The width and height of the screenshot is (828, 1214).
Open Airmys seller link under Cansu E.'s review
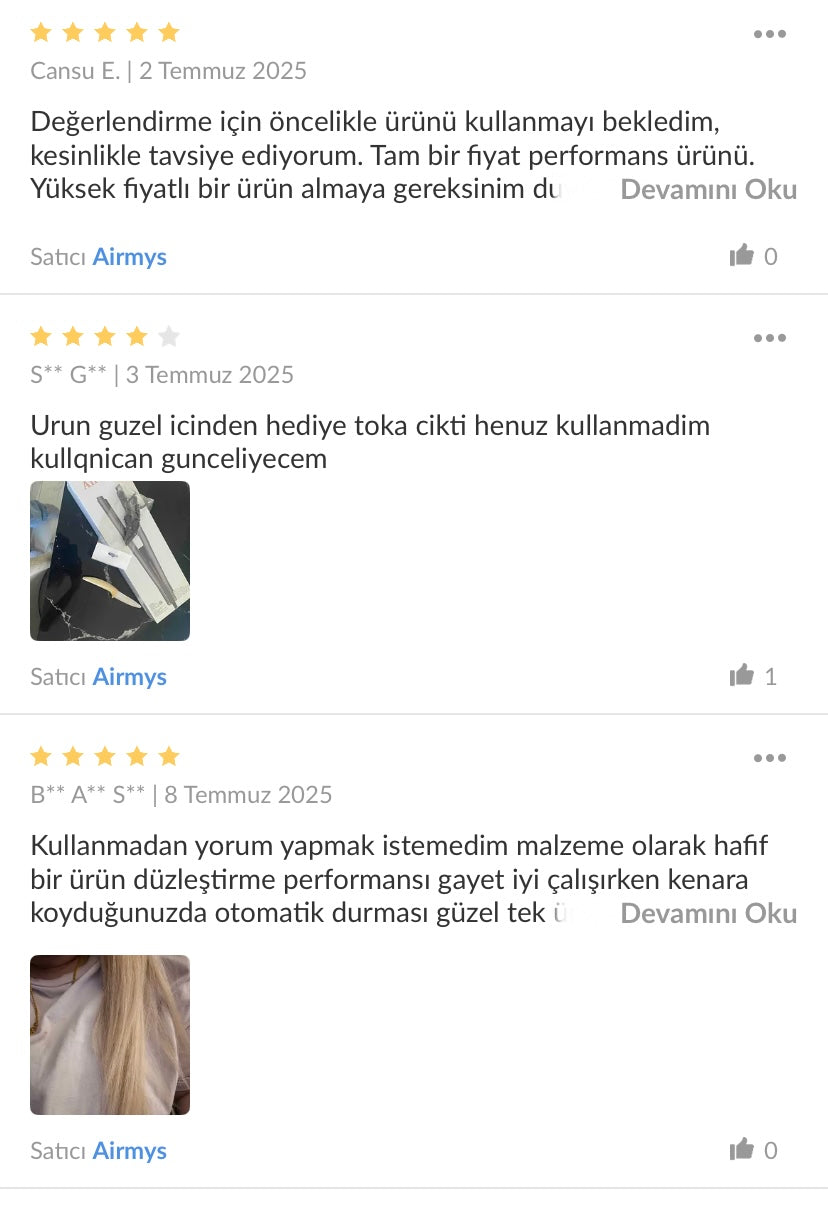click(x=129, y=257)
